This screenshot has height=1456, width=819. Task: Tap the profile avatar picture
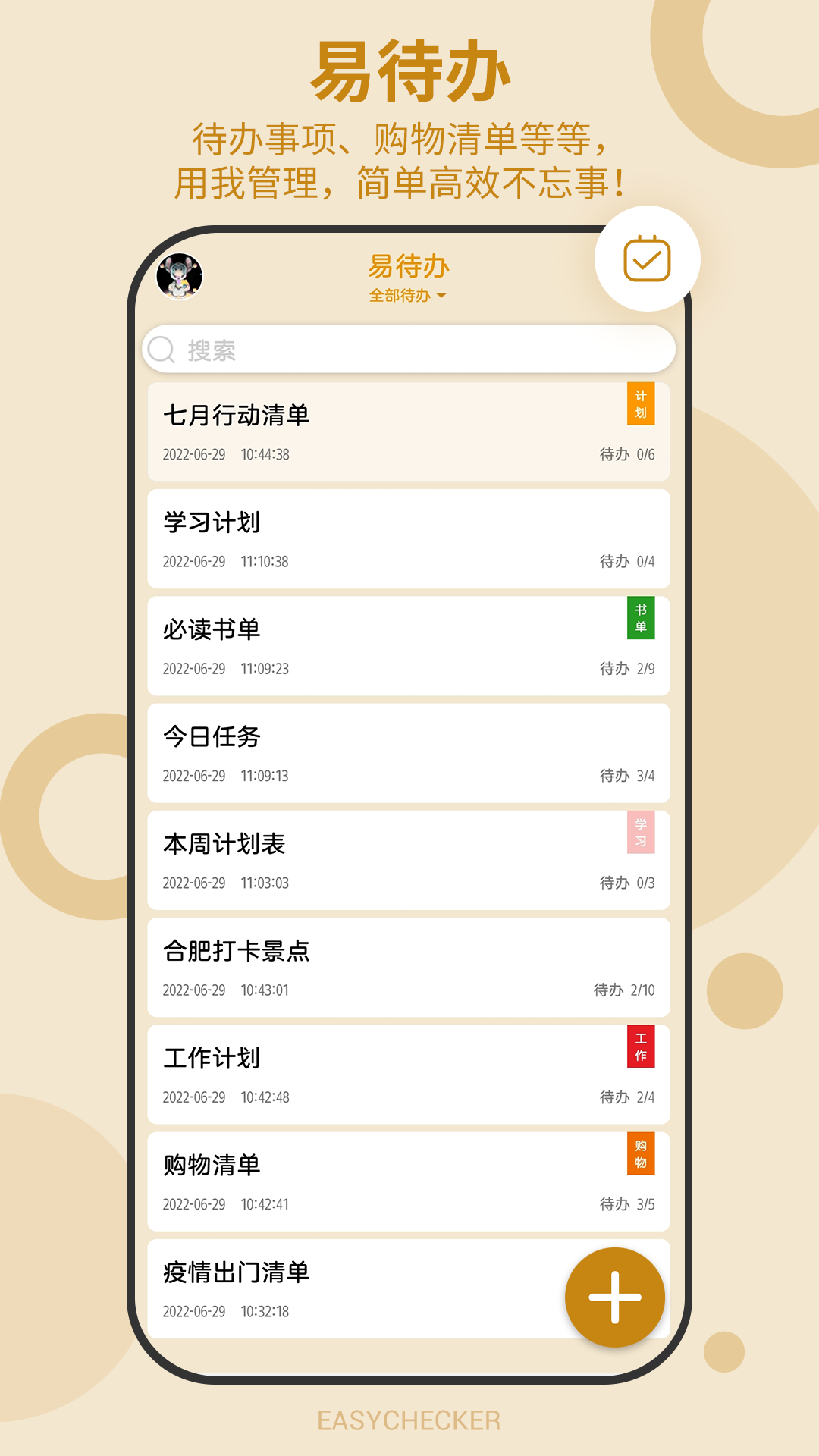click(x=181, y=277)
